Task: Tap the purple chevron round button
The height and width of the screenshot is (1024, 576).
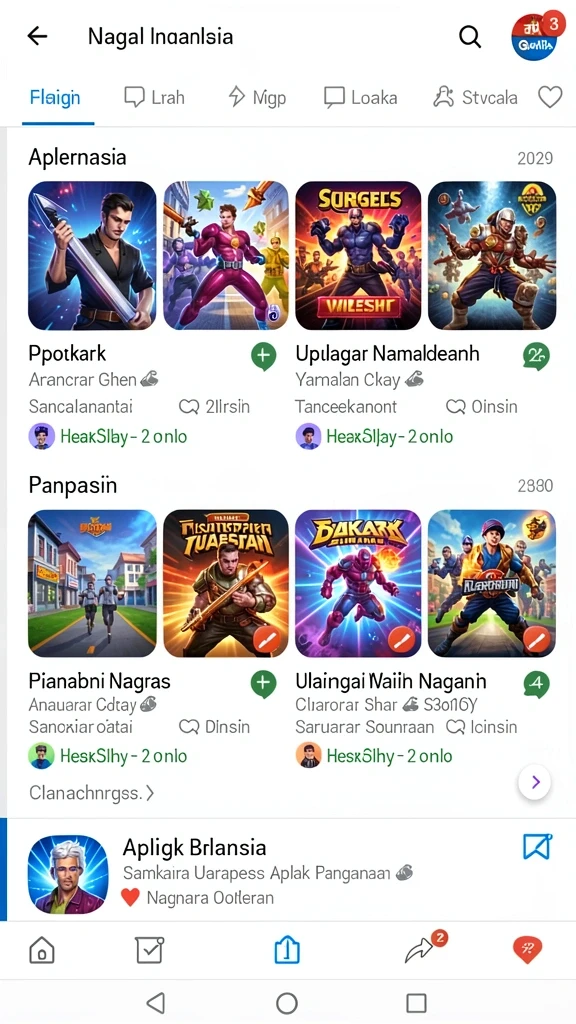Action: point(535,782)
